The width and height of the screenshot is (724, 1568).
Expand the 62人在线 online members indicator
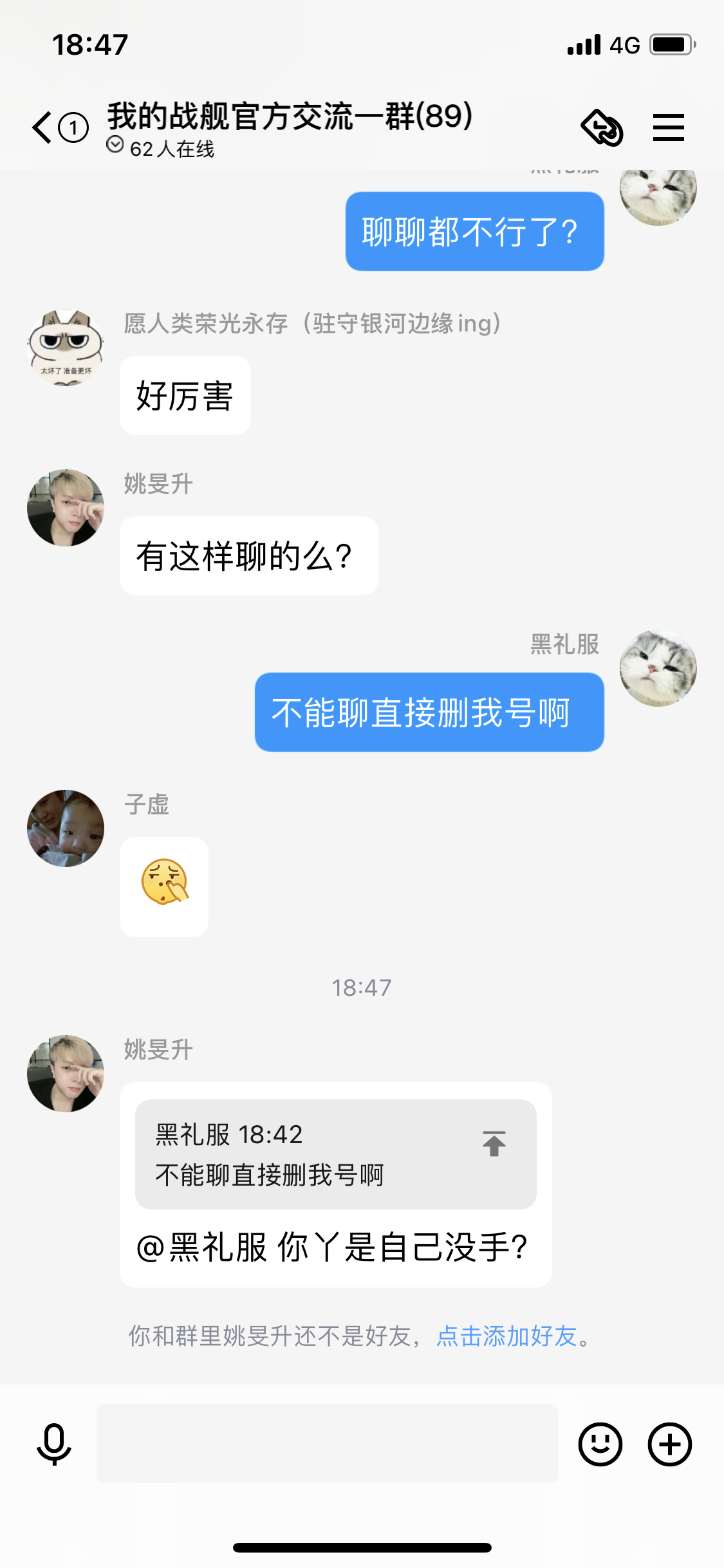(161, 148)
